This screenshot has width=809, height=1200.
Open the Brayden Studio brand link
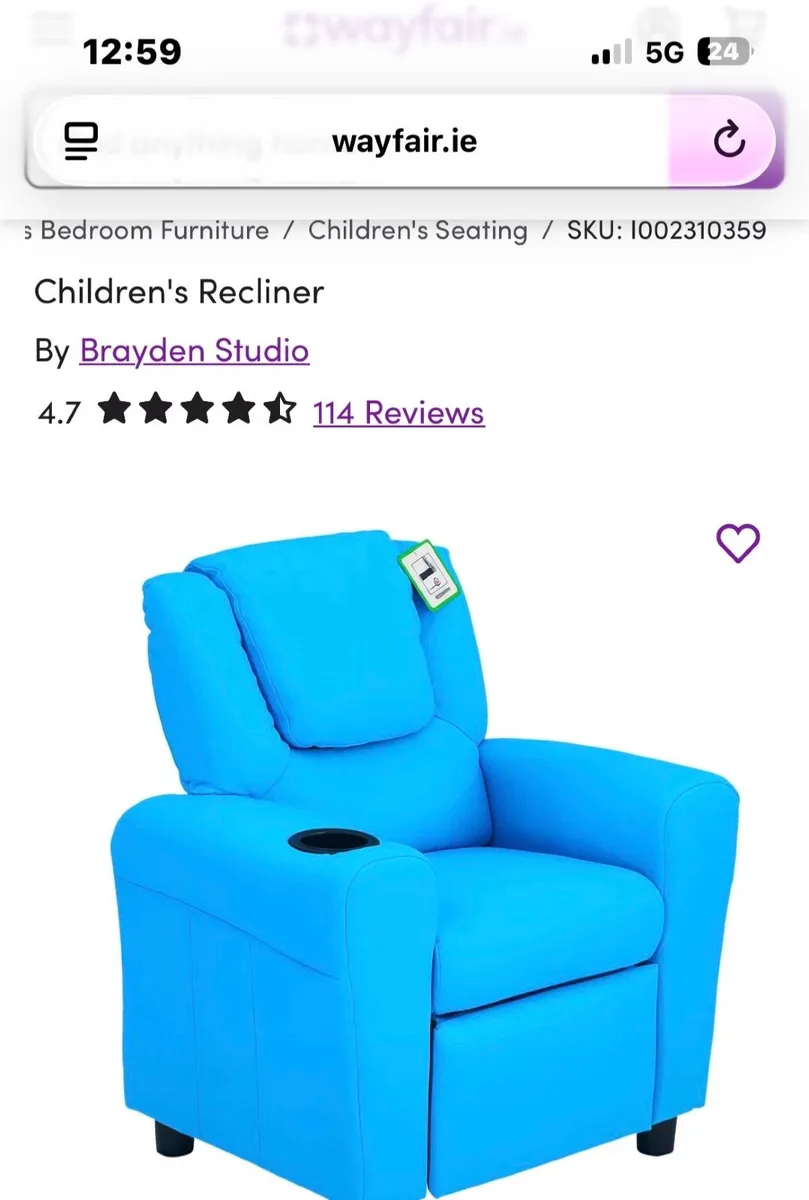point(193,352)
